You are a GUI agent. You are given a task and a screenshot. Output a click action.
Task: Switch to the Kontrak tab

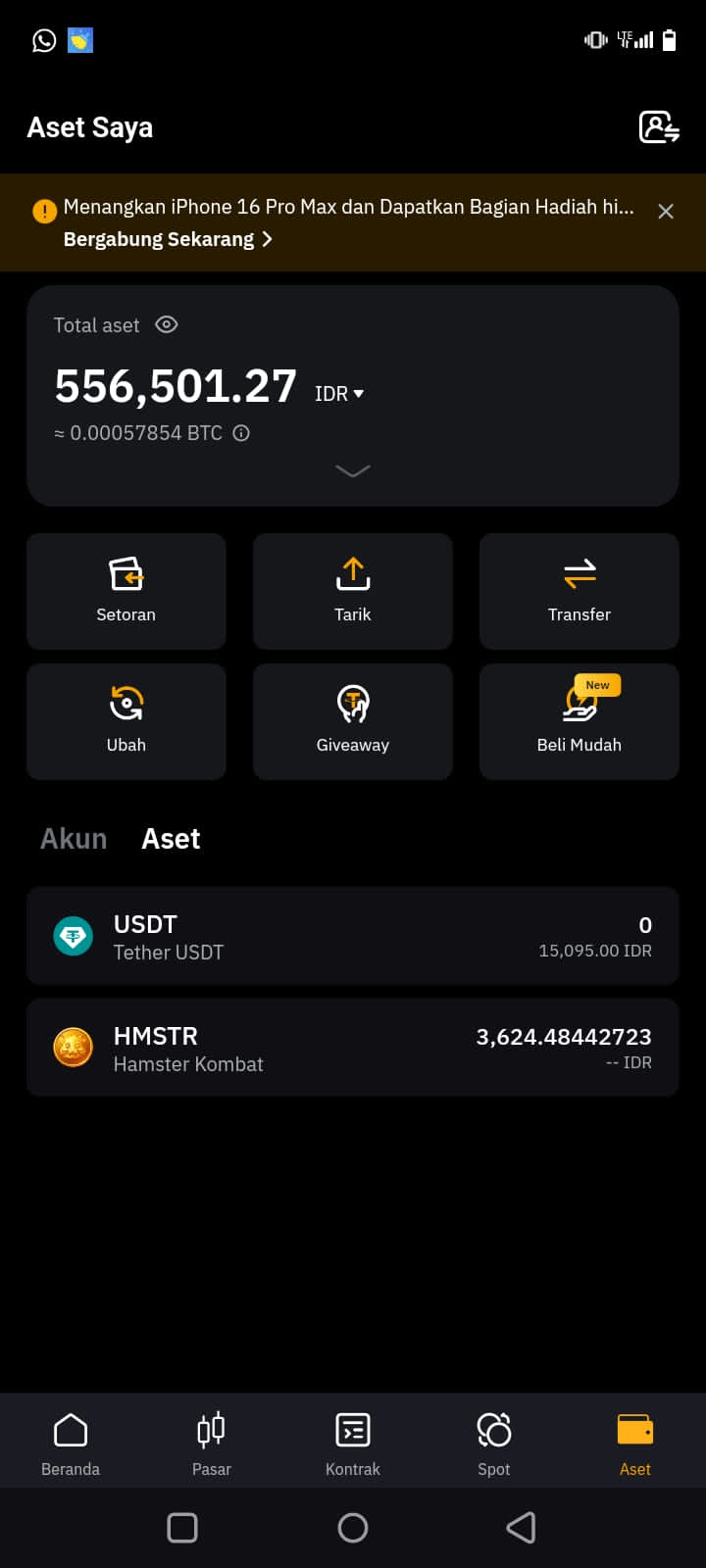click(x=353, y=1443)
